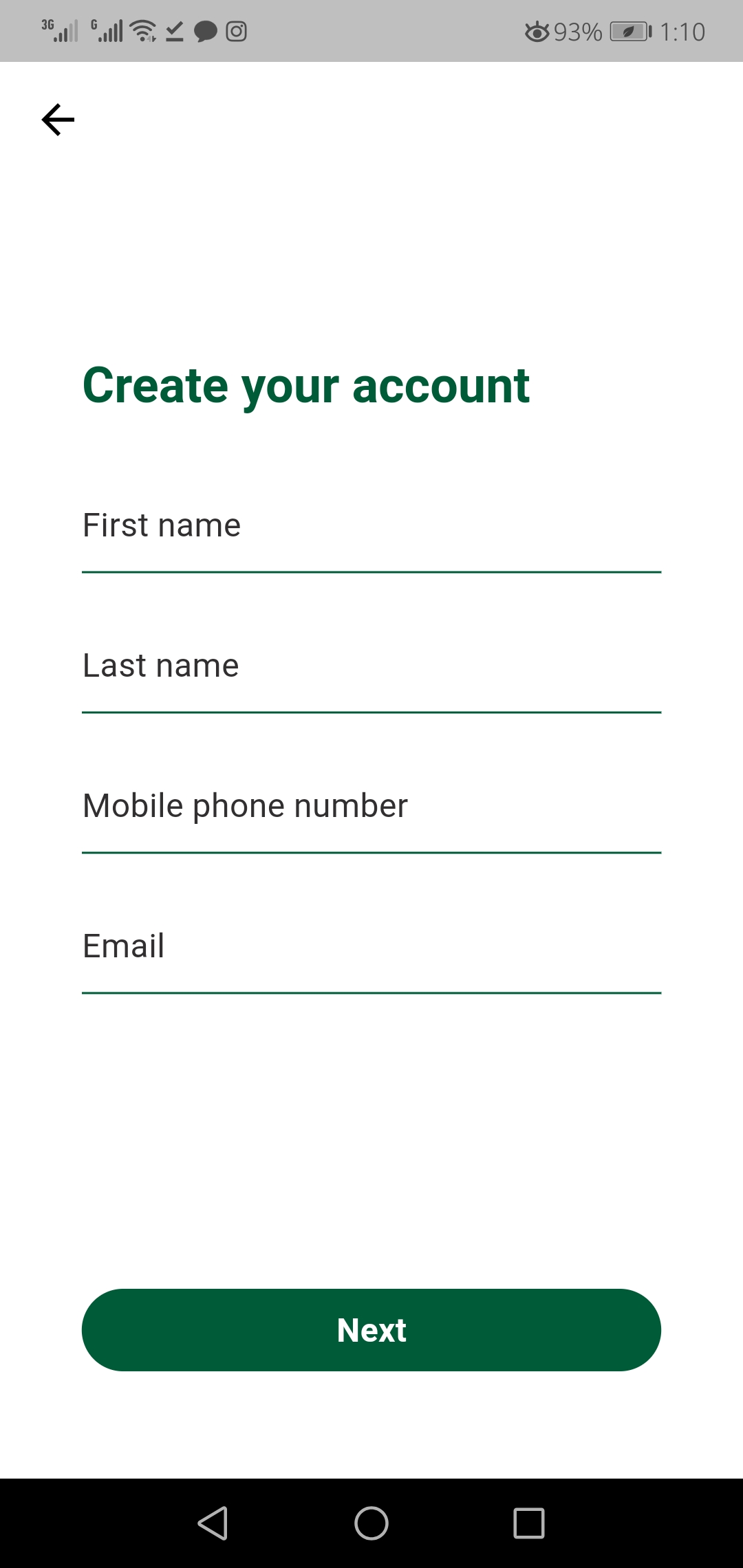Screen dimensions: 743x1568
Task: Go back using the arrow icon
Action: (x=58, y=120)
